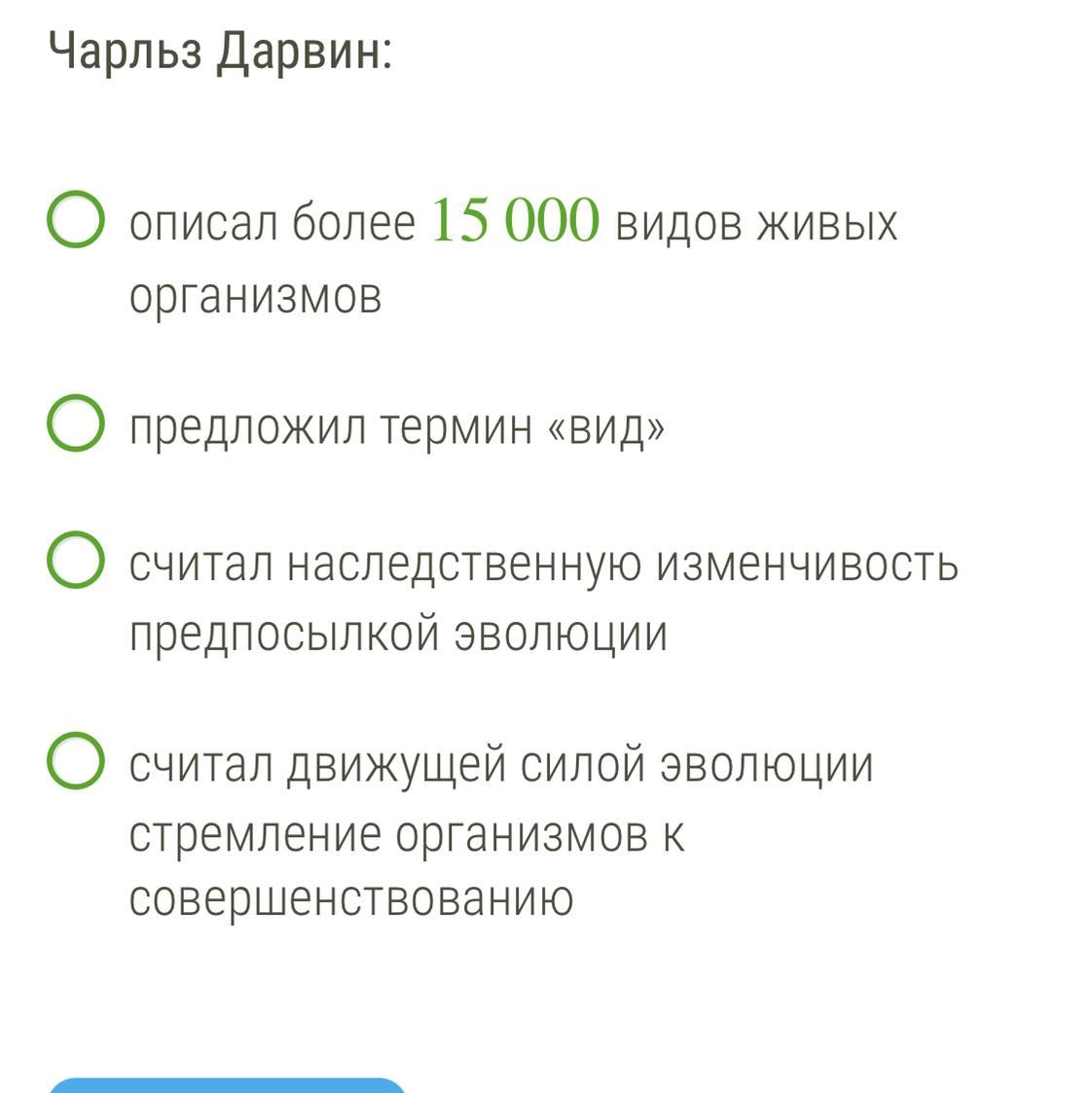Mark the answer «стремление организмов к совершенствованию»
Screen dimensions: 1092x1093
click(x=75, y=761)
